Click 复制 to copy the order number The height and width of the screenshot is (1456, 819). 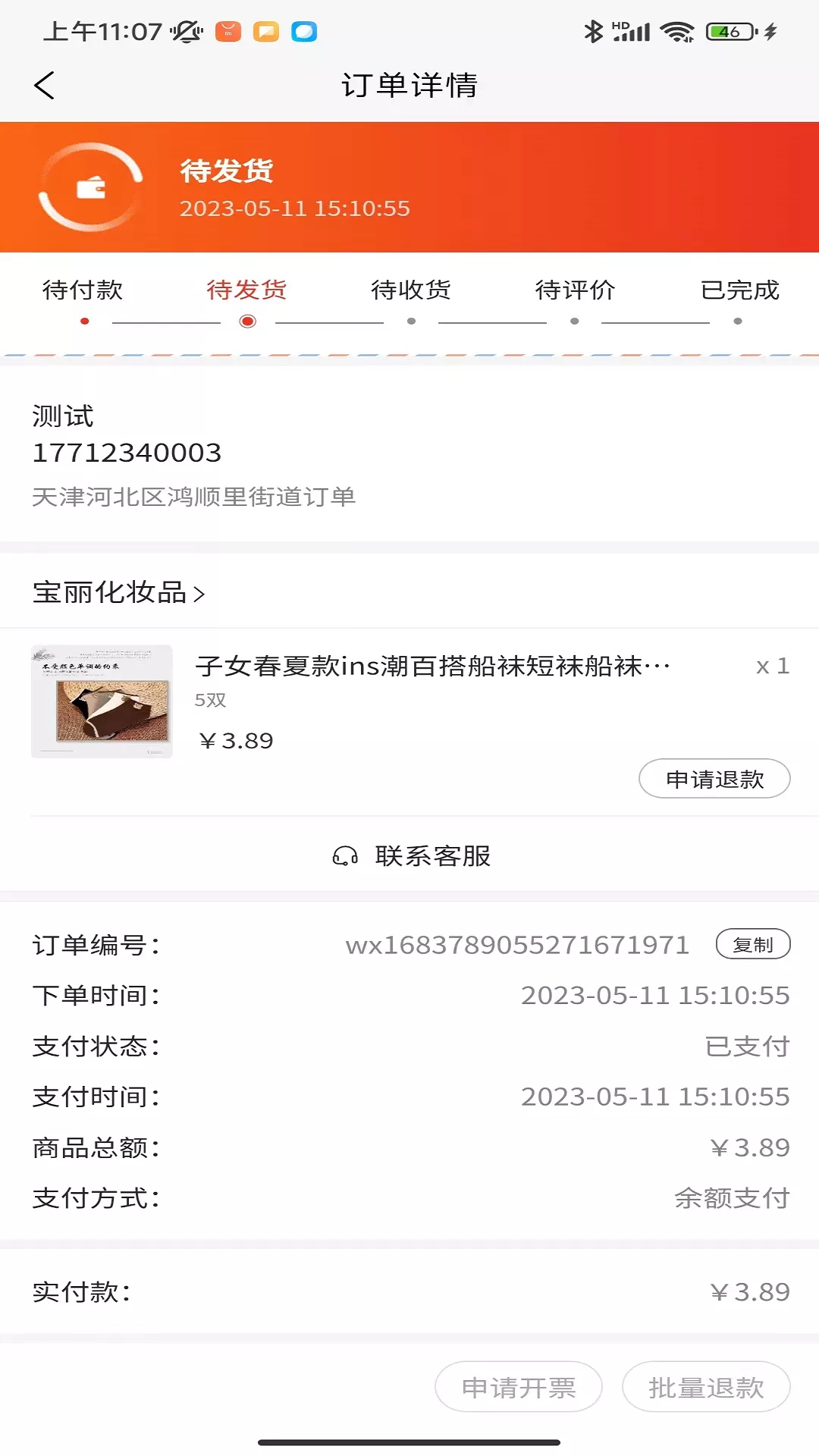[753, 943]
